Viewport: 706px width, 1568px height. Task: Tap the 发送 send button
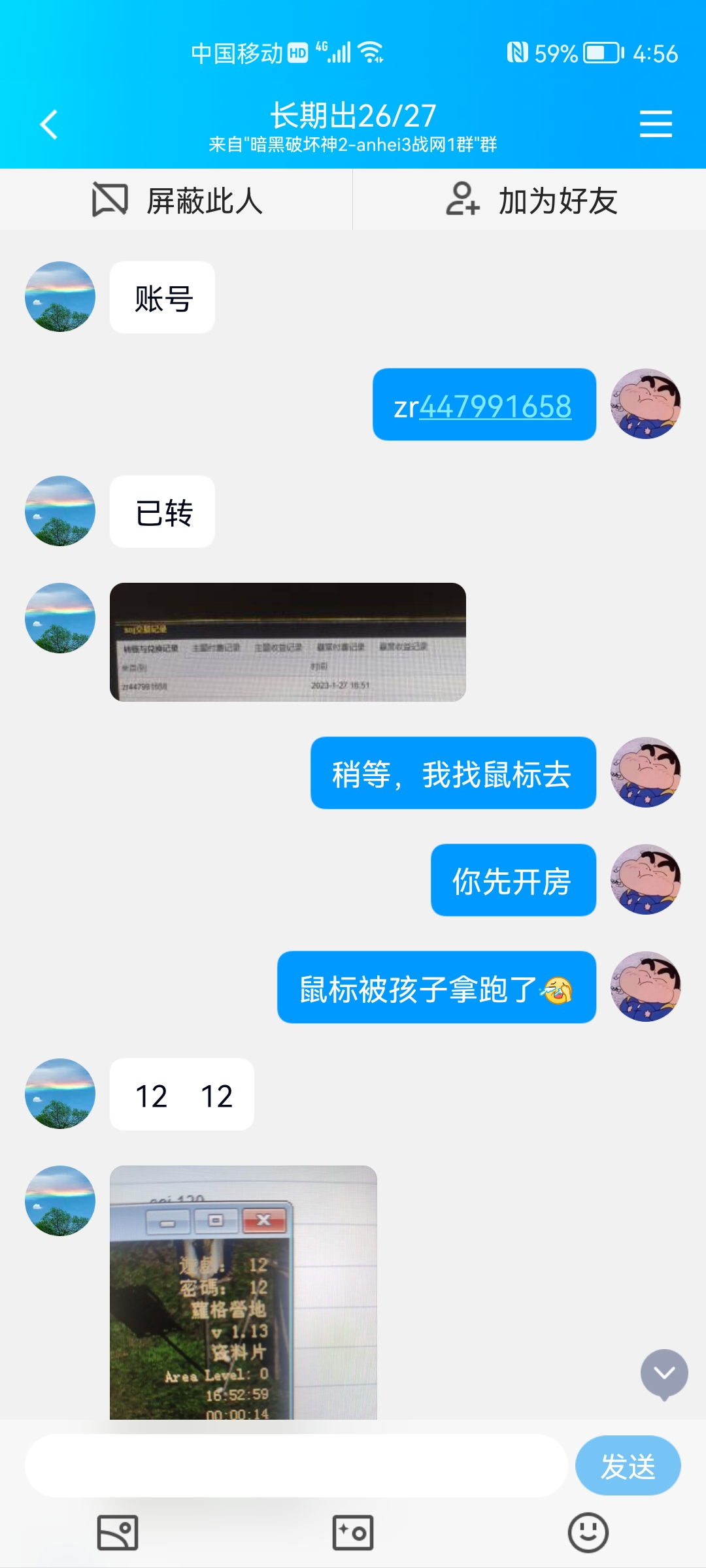tap(628, 1466)
